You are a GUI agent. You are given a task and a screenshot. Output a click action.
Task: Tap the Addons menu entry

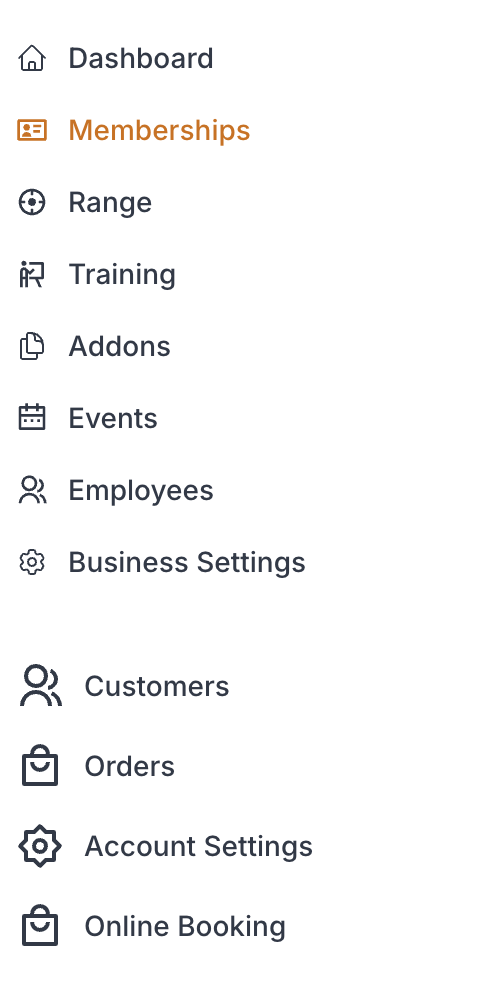(93, 346)
